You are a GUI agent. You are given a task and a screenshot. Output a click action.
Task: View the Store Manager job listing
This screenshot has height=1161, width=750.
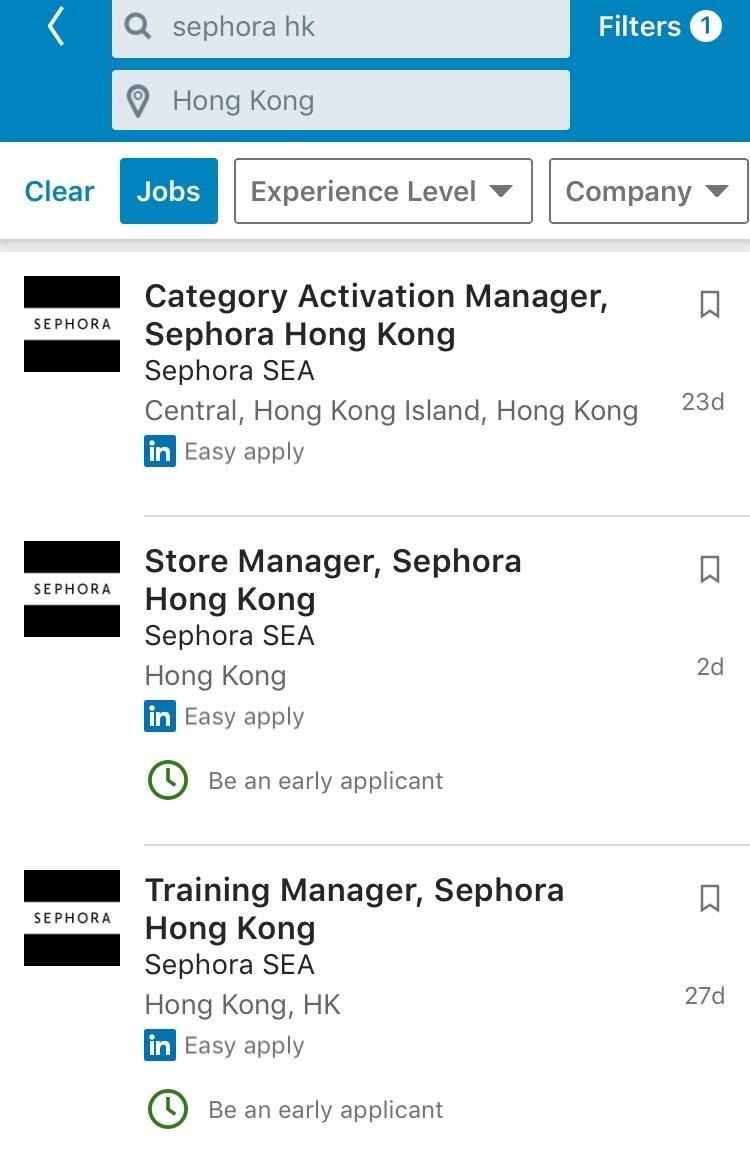point(333,580)
